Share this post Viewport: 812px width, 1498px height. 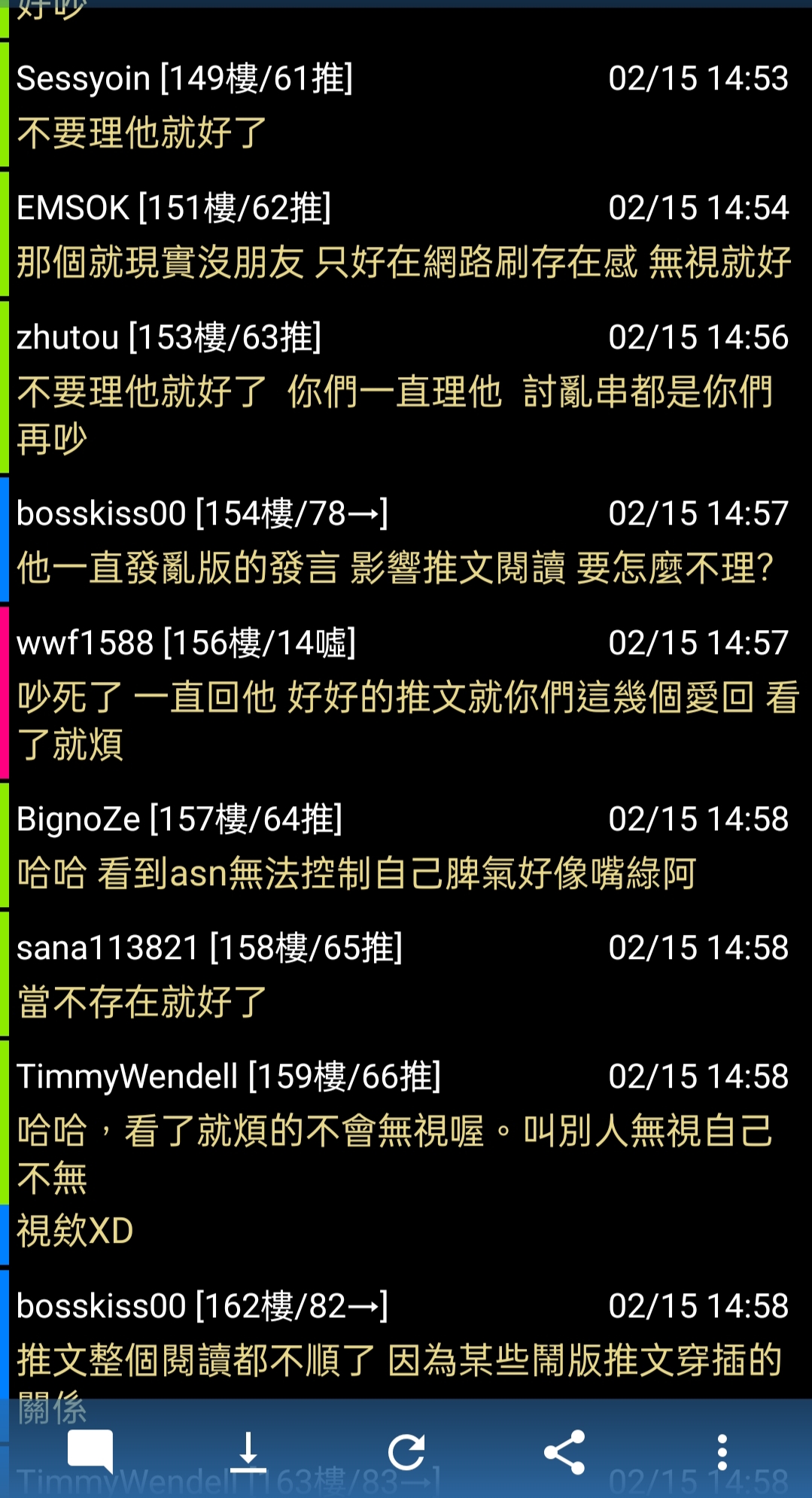pos(564,1451)
